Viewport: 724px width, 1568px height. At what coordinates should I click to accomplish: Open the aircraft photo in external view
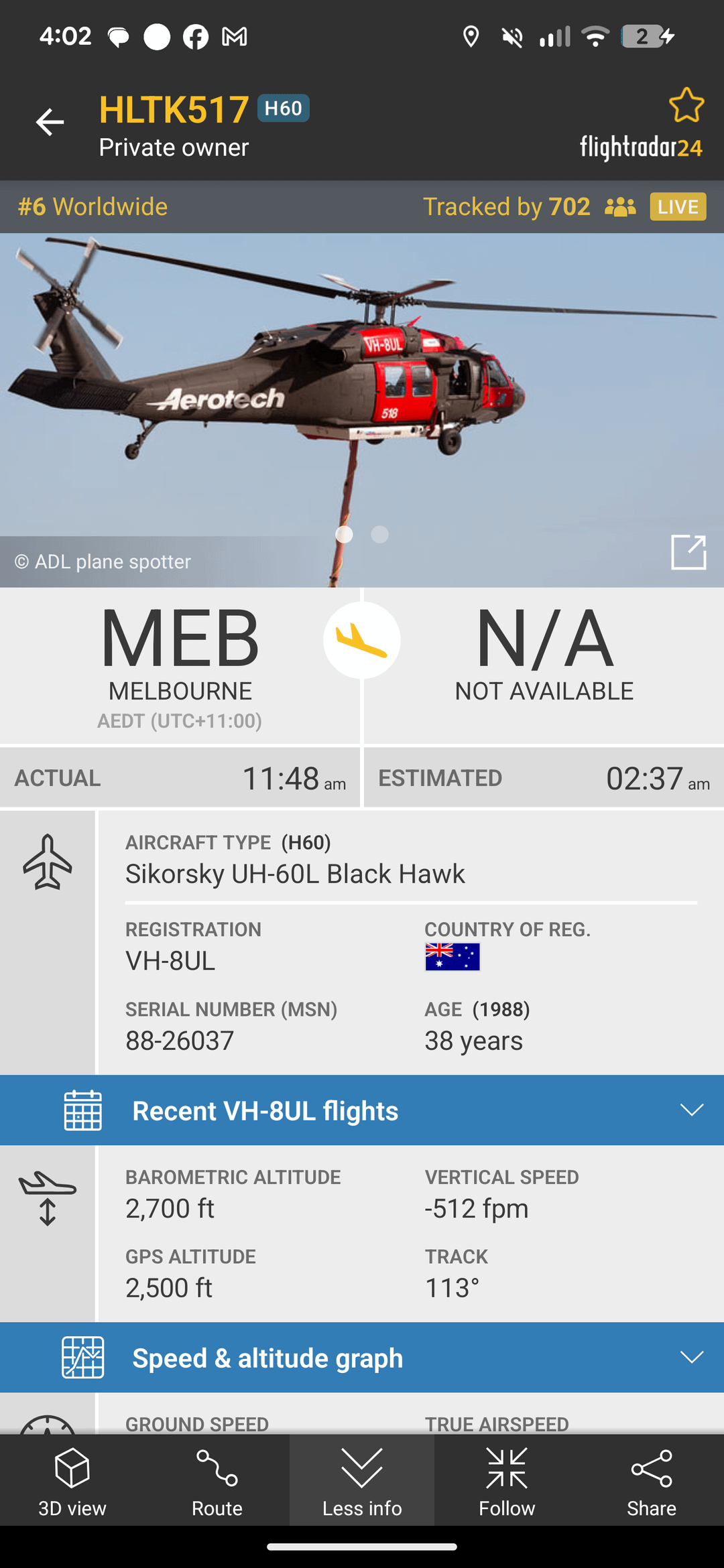coord(688,552)
